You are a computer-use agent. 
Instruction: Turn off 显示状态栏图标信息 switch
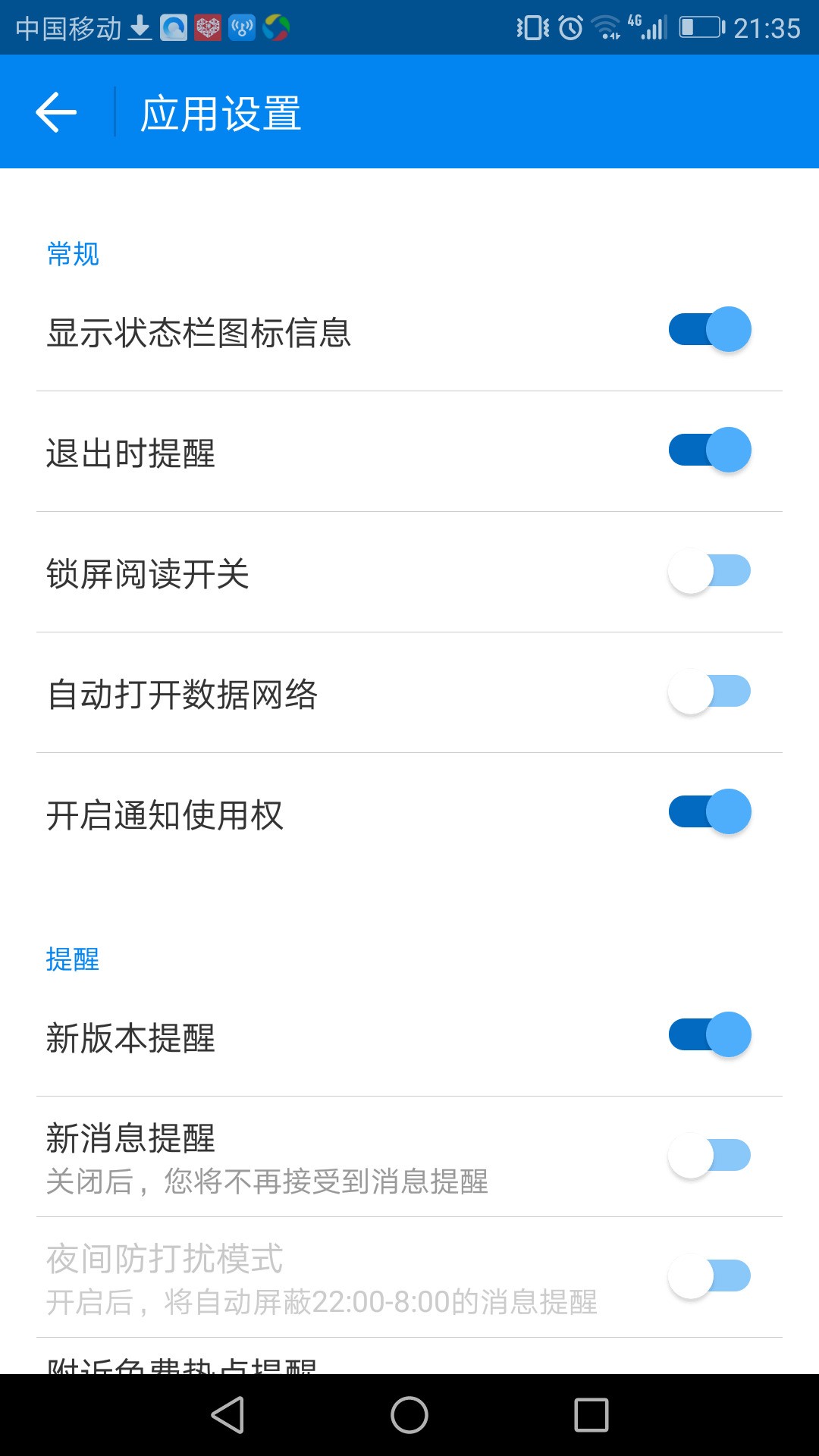[710, 329]
